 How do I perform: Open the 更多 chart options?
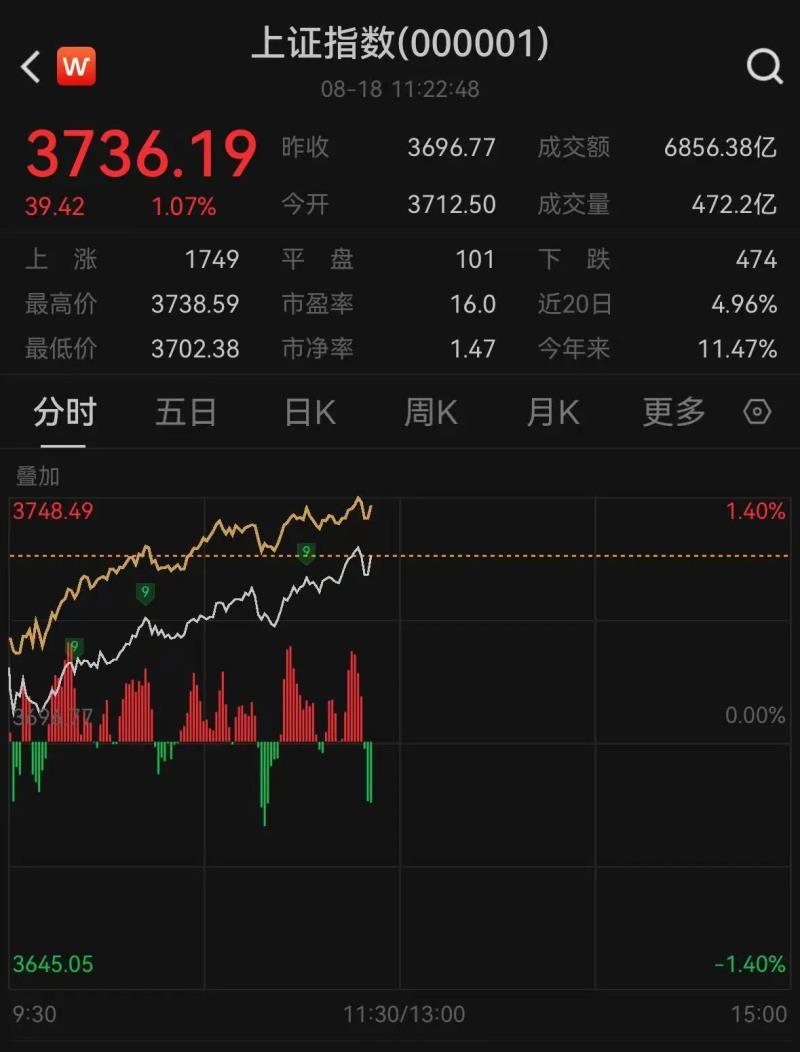tap(674, 412)
